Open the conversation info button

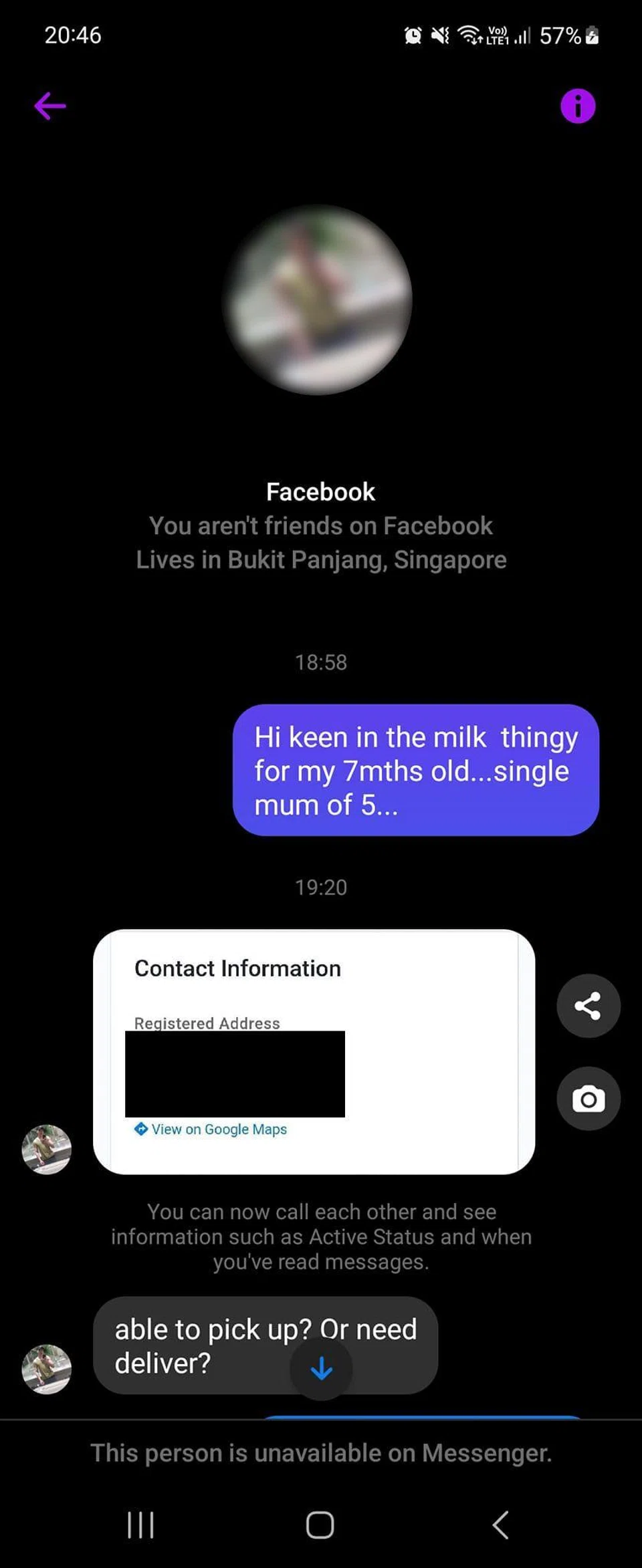point(578,106)
